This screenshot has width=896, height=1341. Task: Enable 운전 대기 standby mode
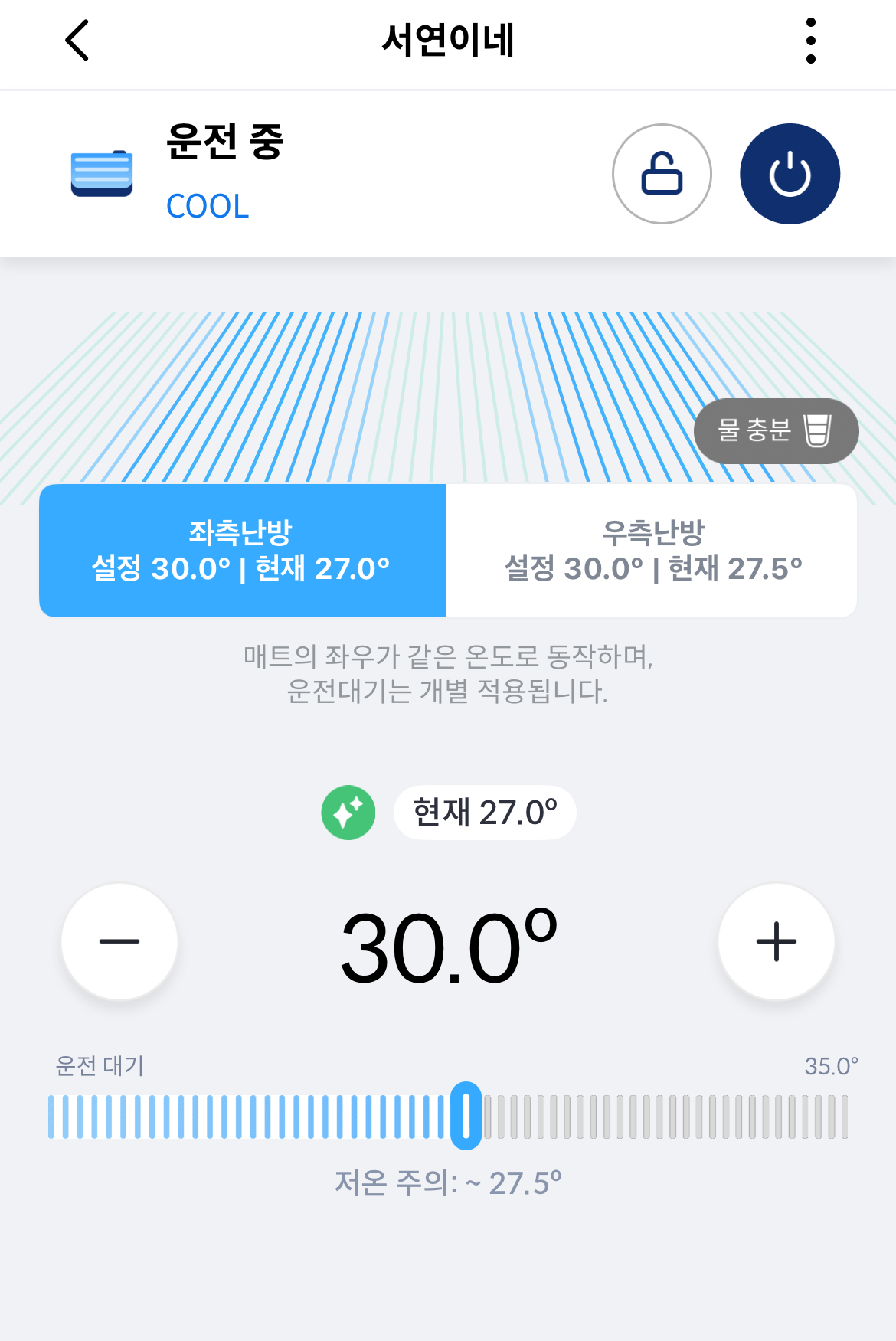point(100,1065)
